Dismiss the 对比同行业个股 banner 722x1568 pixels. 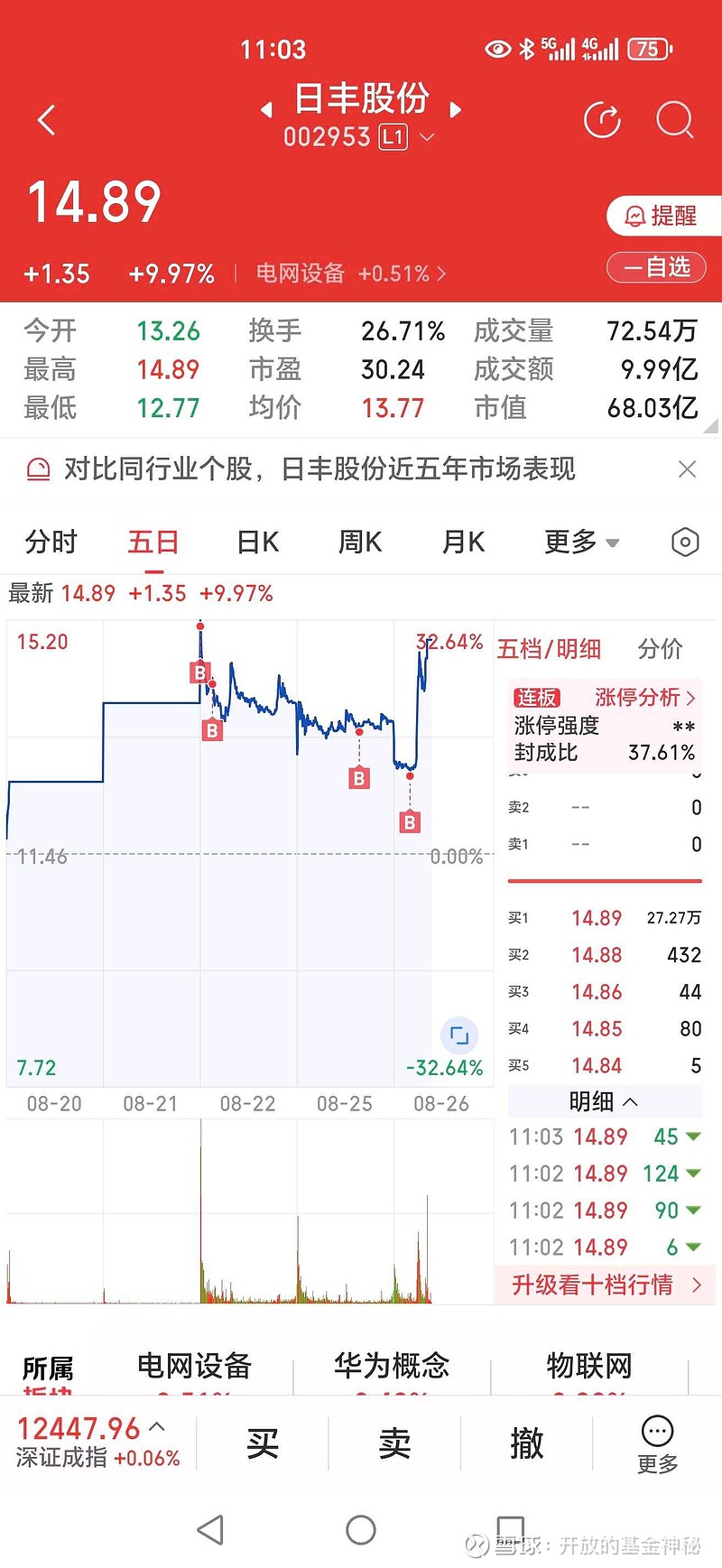pyautogui.click(x=687, y=469)
